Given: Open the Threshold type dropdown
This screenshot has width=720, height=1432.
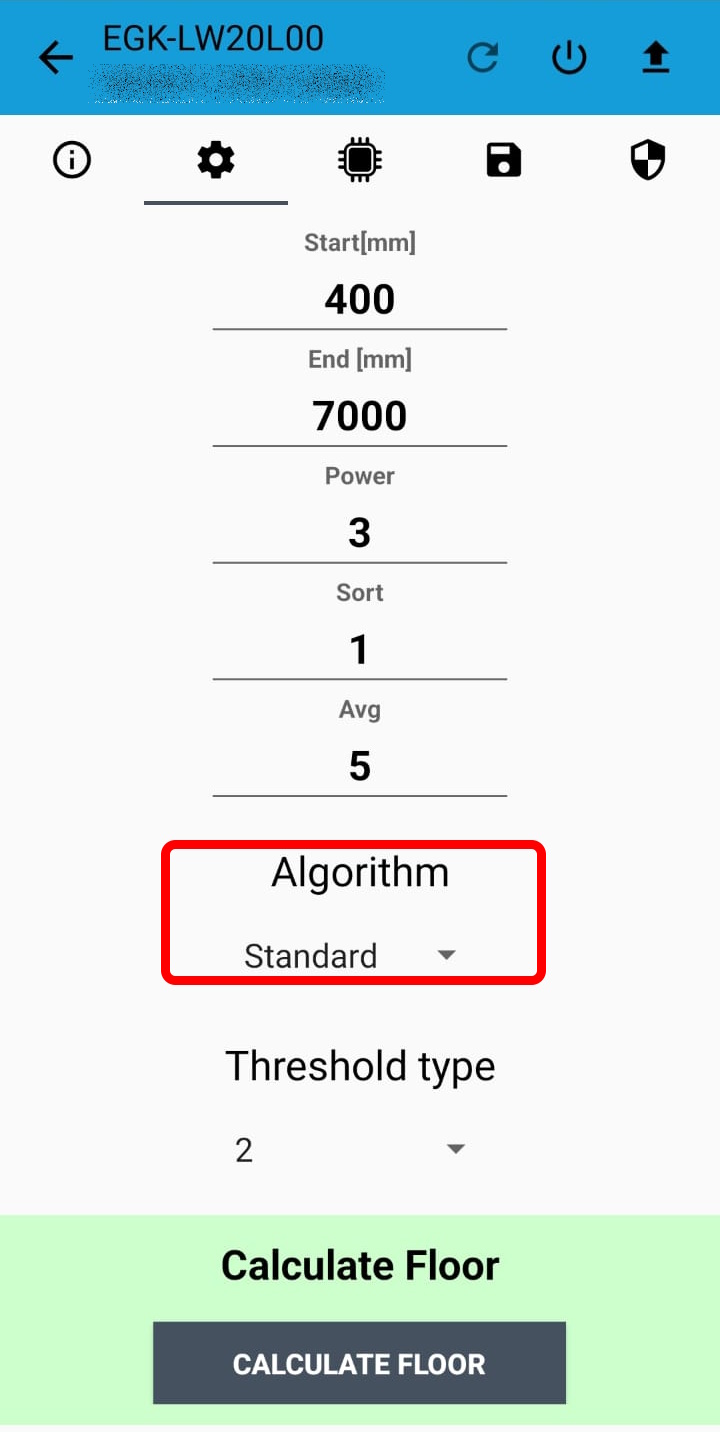Looking at the screenshot, I should click(x=350, y=1150).
